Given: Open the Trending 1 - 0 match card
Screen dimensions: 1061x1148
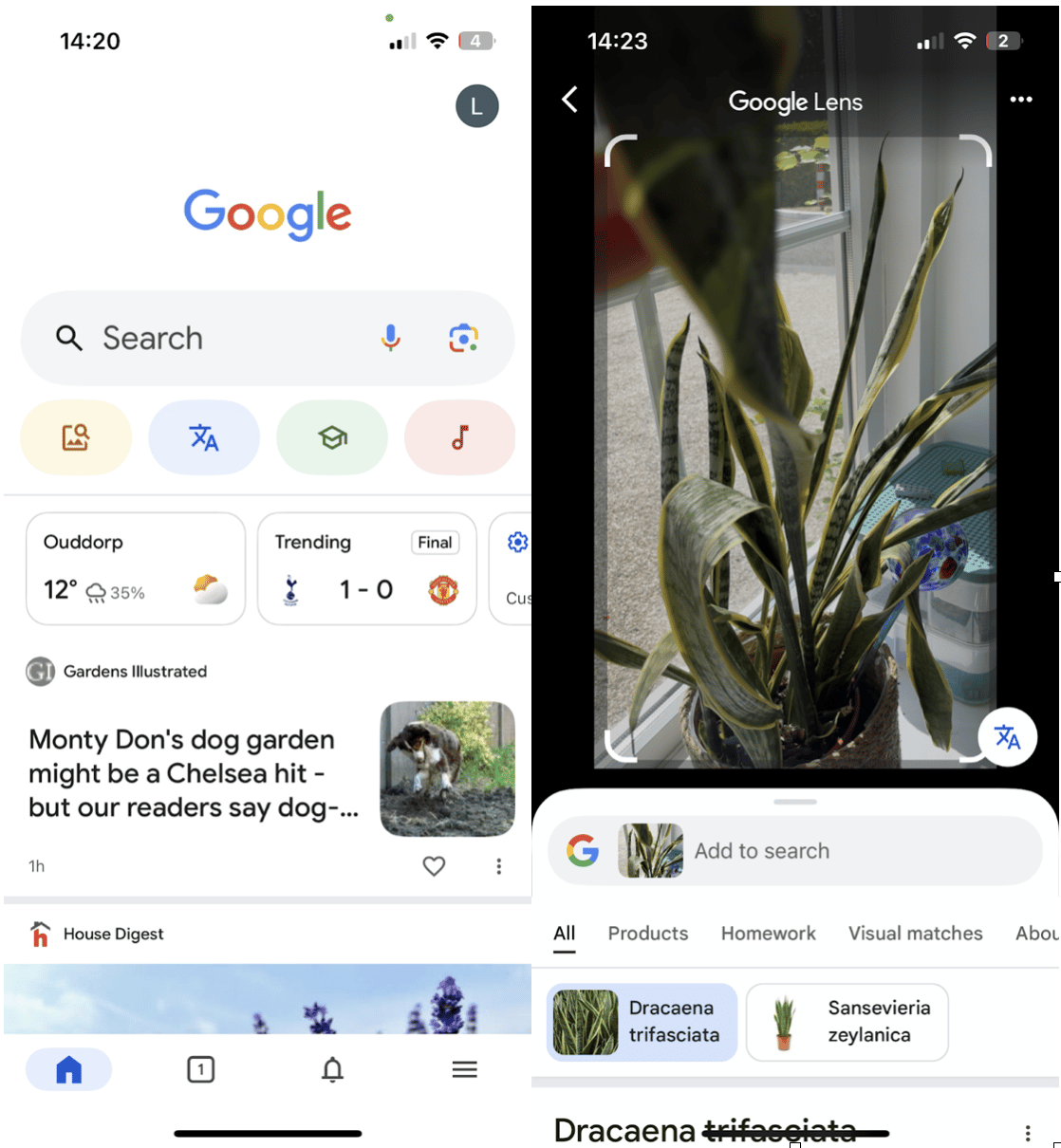Looking at the screenshot, I should pos(366,568).
